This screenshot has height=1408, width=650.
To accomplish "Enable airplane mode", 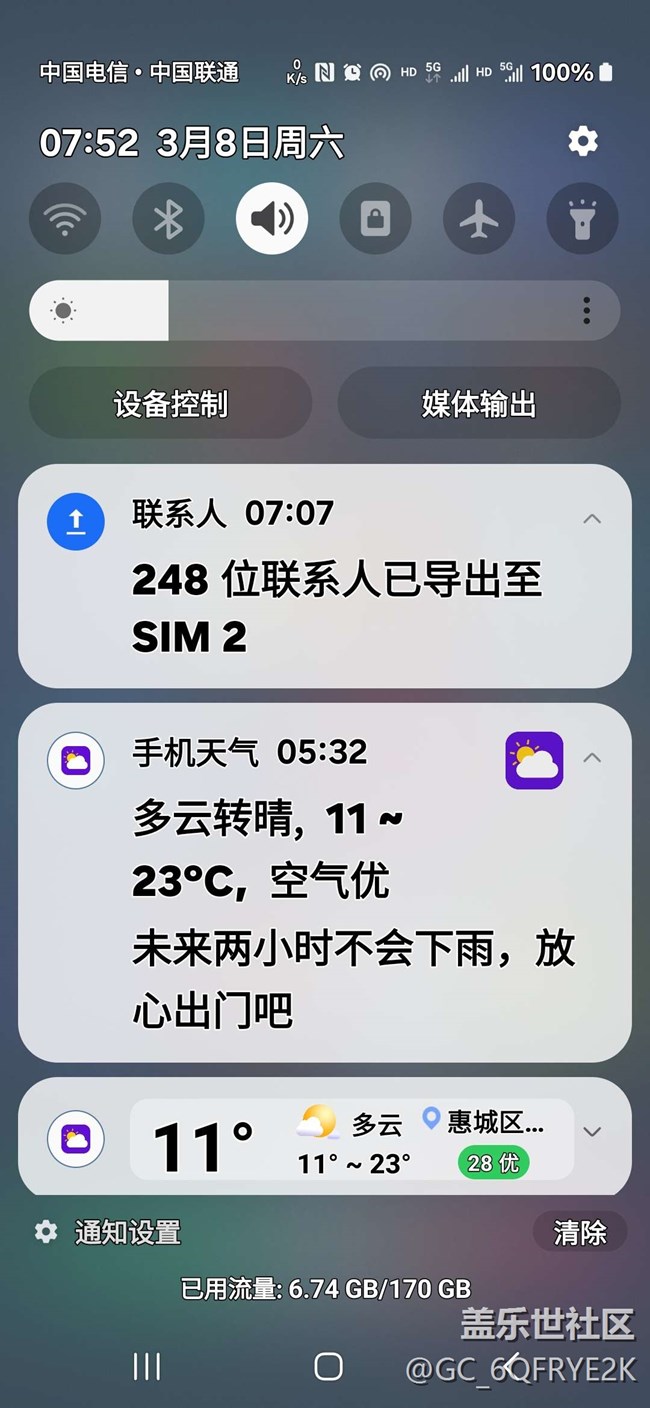I will [x=479, y=218].
